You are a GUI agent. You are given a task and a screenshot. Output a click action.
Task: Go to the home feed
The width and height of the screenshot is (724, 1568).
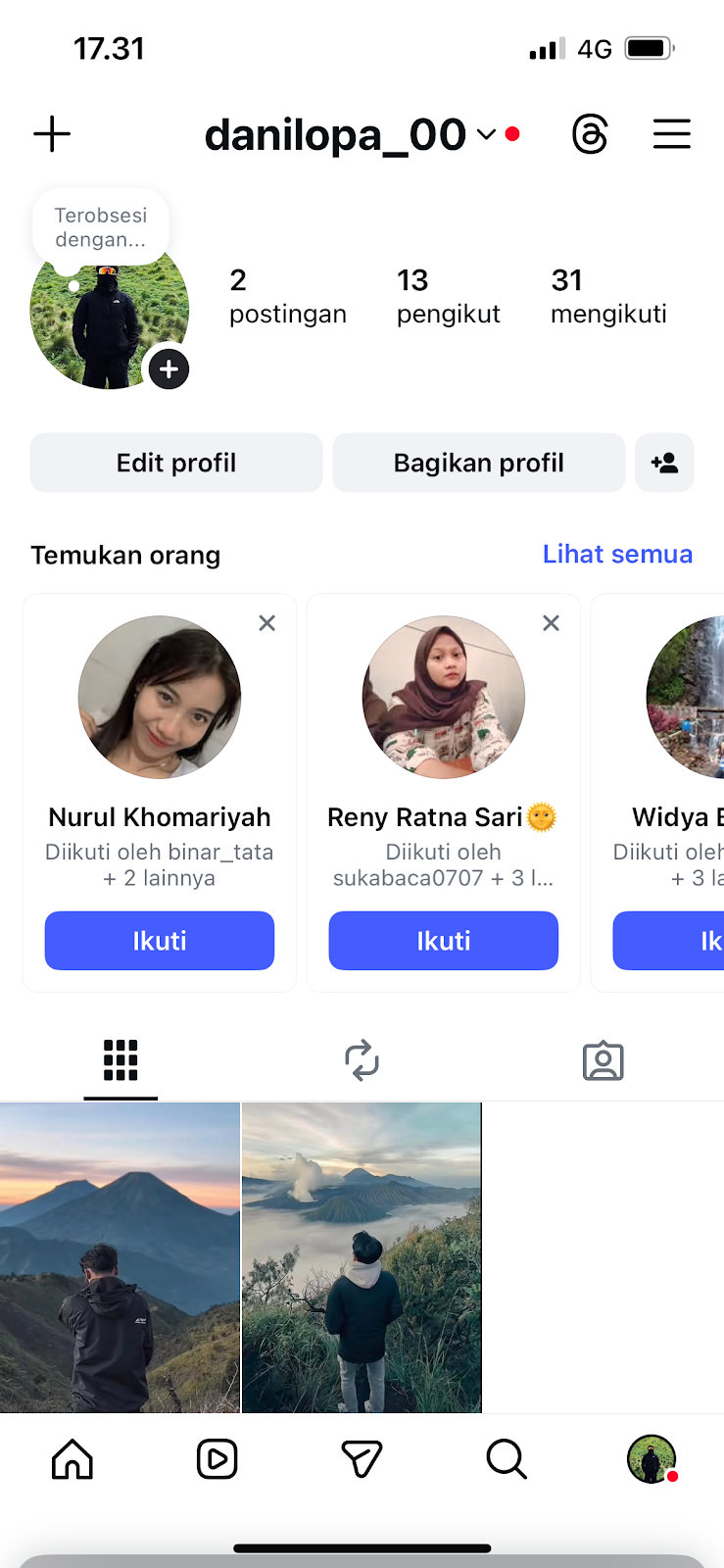point(72,1459)
